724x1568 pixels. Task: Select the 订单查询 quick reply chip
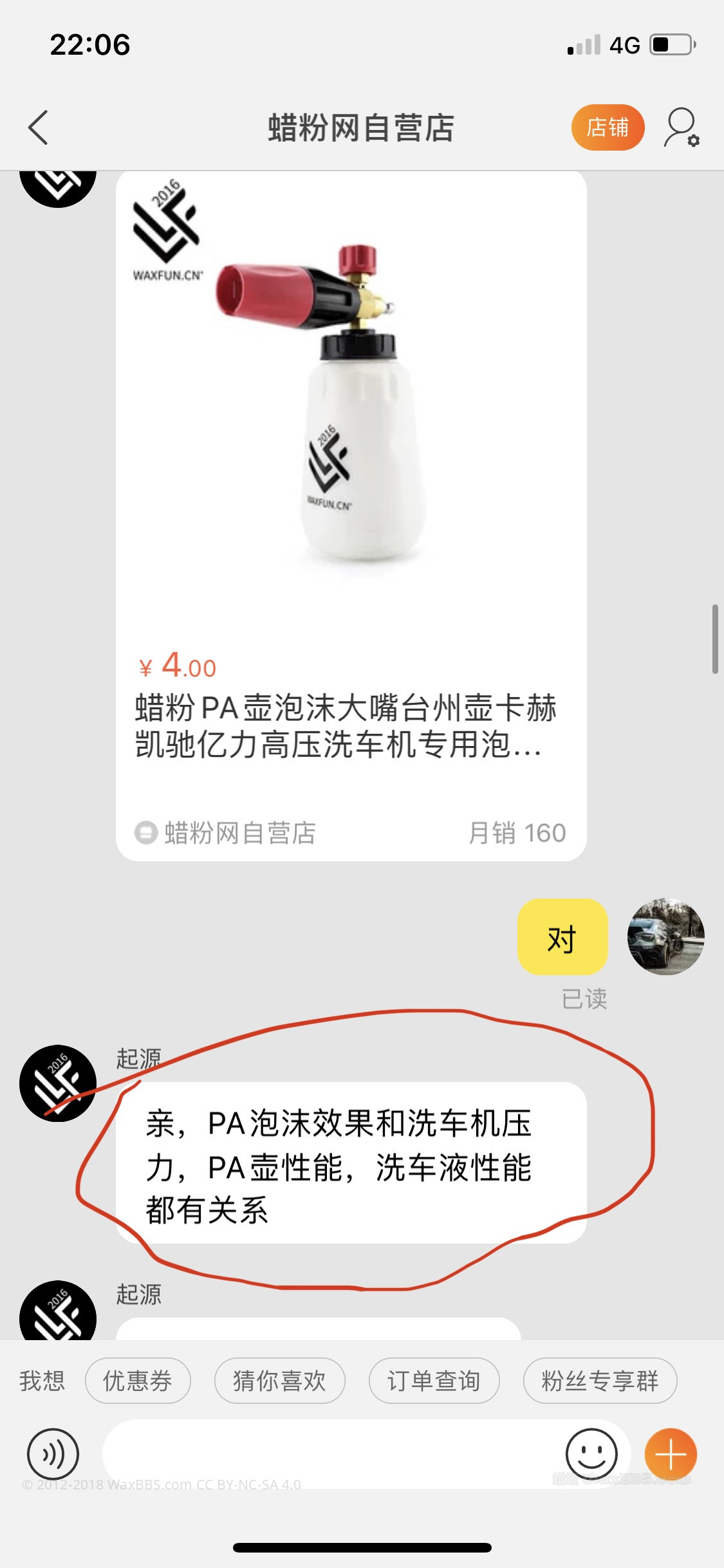[434, 1380]
